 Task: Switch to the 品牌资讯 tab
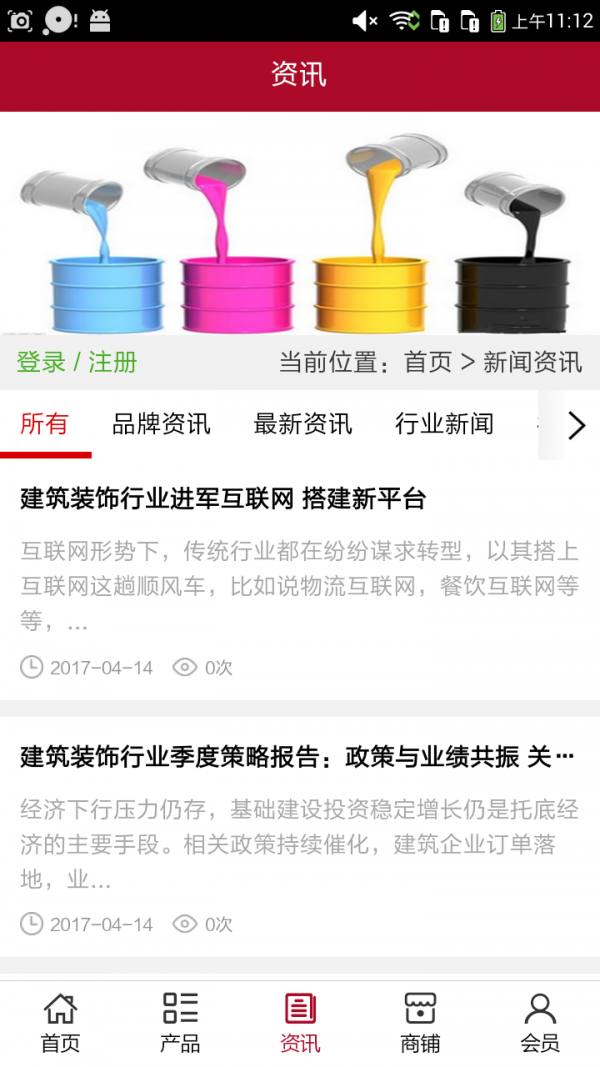pos(161,424)
